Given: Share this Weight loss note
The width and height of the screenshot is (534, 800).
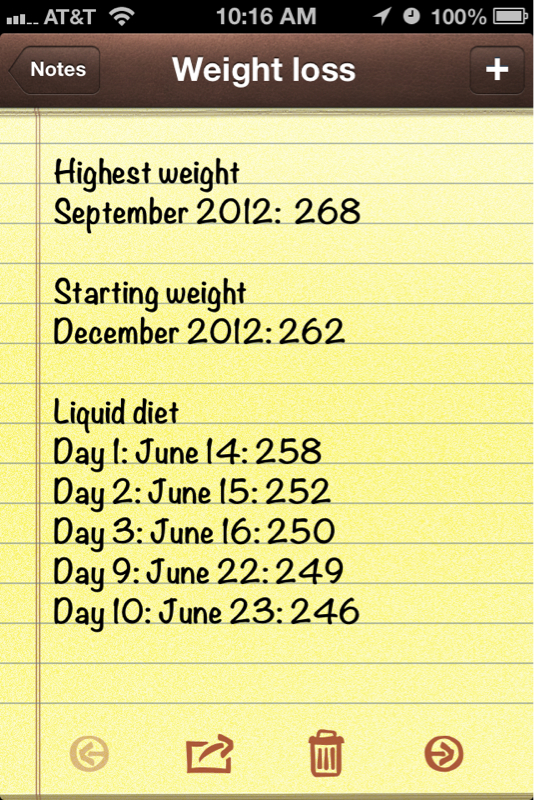Looking at the screenshot, I should [x=210, y=754].
